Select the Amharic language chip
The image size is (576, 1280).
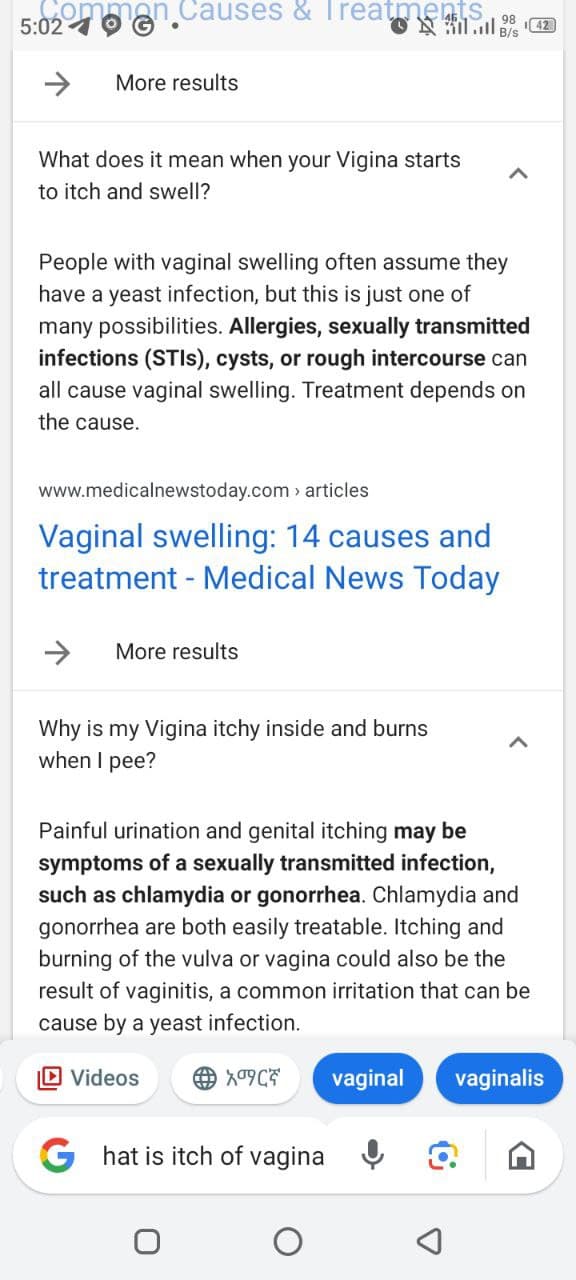coord(235,1078)
